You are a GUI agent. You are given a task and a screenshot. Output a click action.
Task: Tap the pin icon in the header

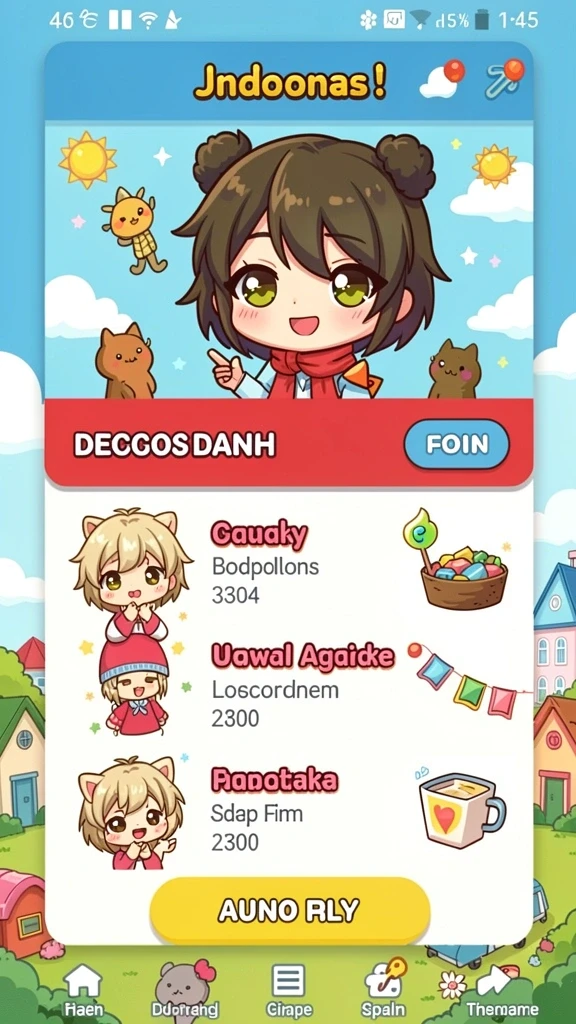(x=505, y=80)
